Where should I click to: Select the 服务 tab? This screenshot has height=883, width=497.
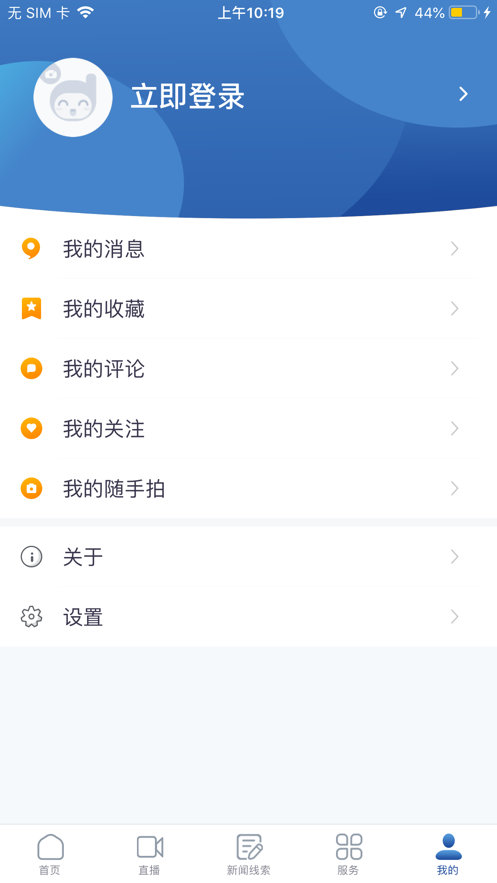point(348,854)
